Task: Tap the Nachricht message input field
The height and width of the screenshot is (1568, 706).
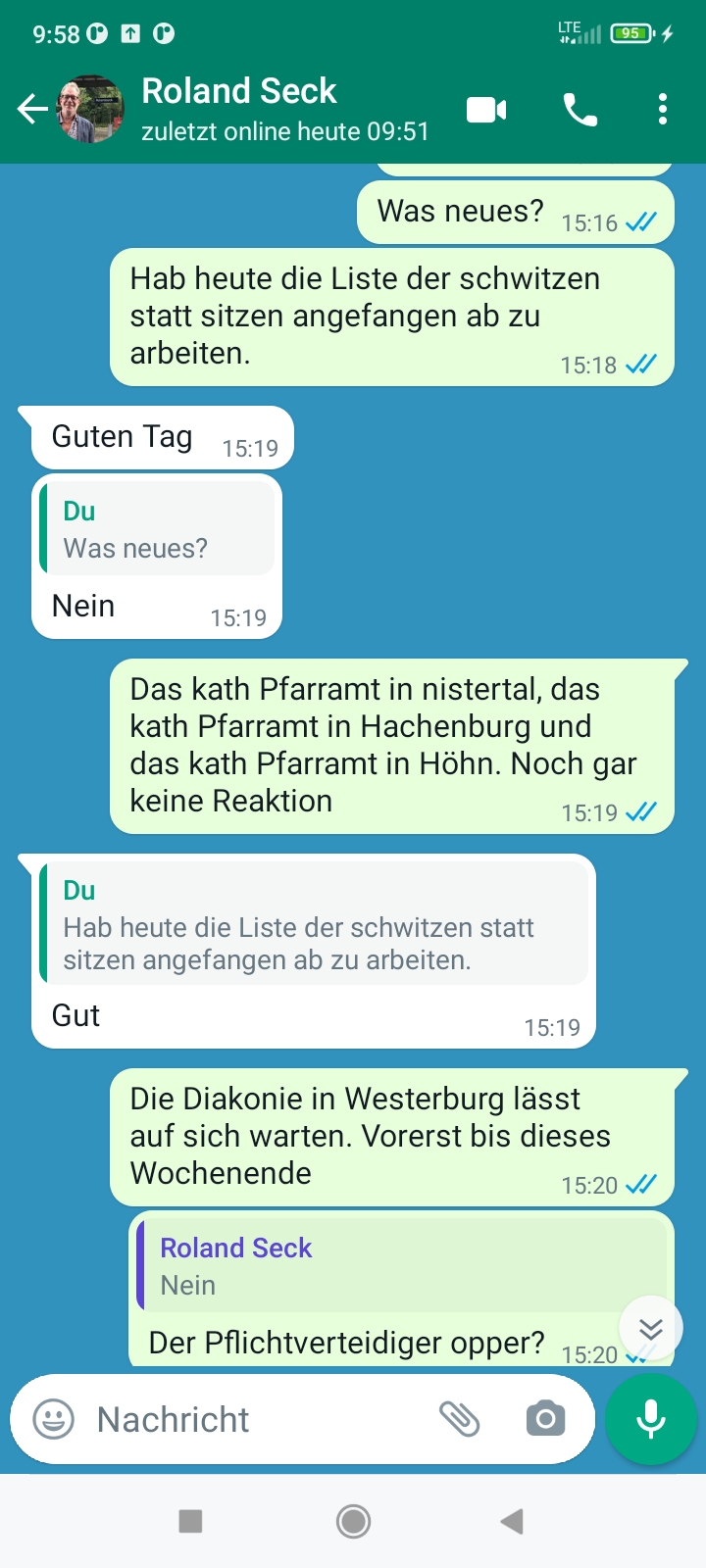Action: [245, 1418]
